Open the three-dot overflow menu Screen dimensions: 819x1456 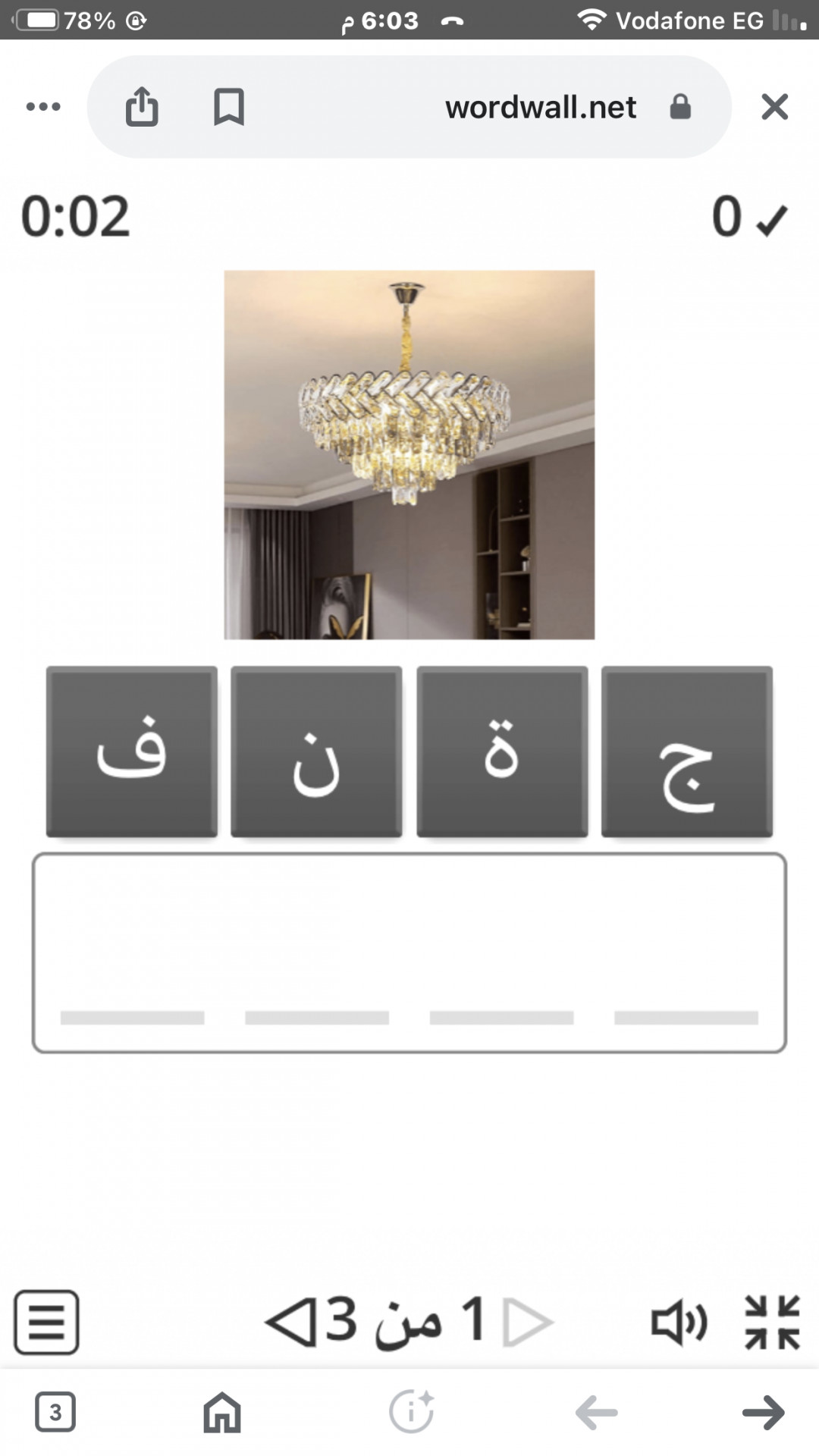tap(43, 107)
